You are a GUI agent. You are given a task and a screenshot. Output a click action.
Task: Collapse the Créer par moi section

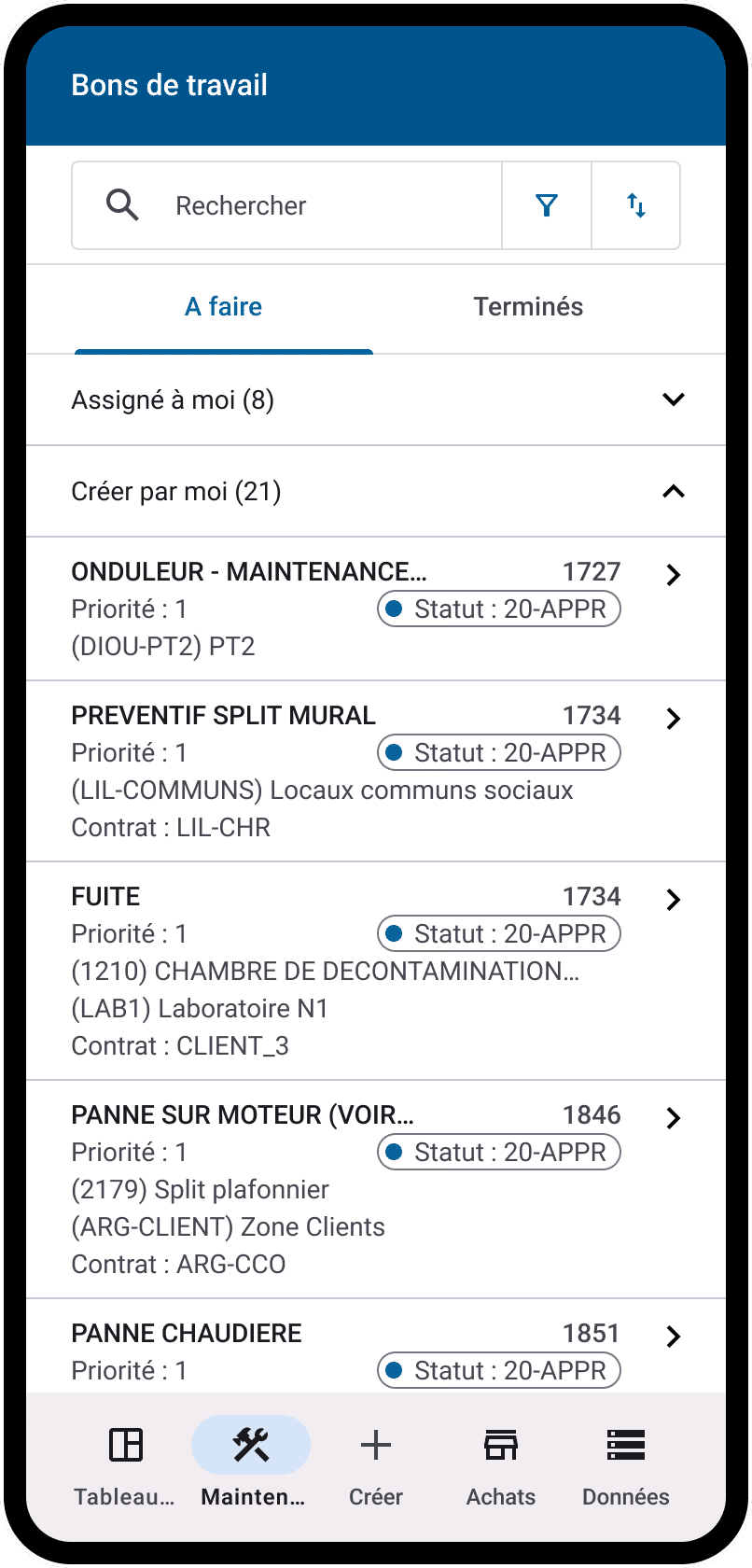coord(674,491)
